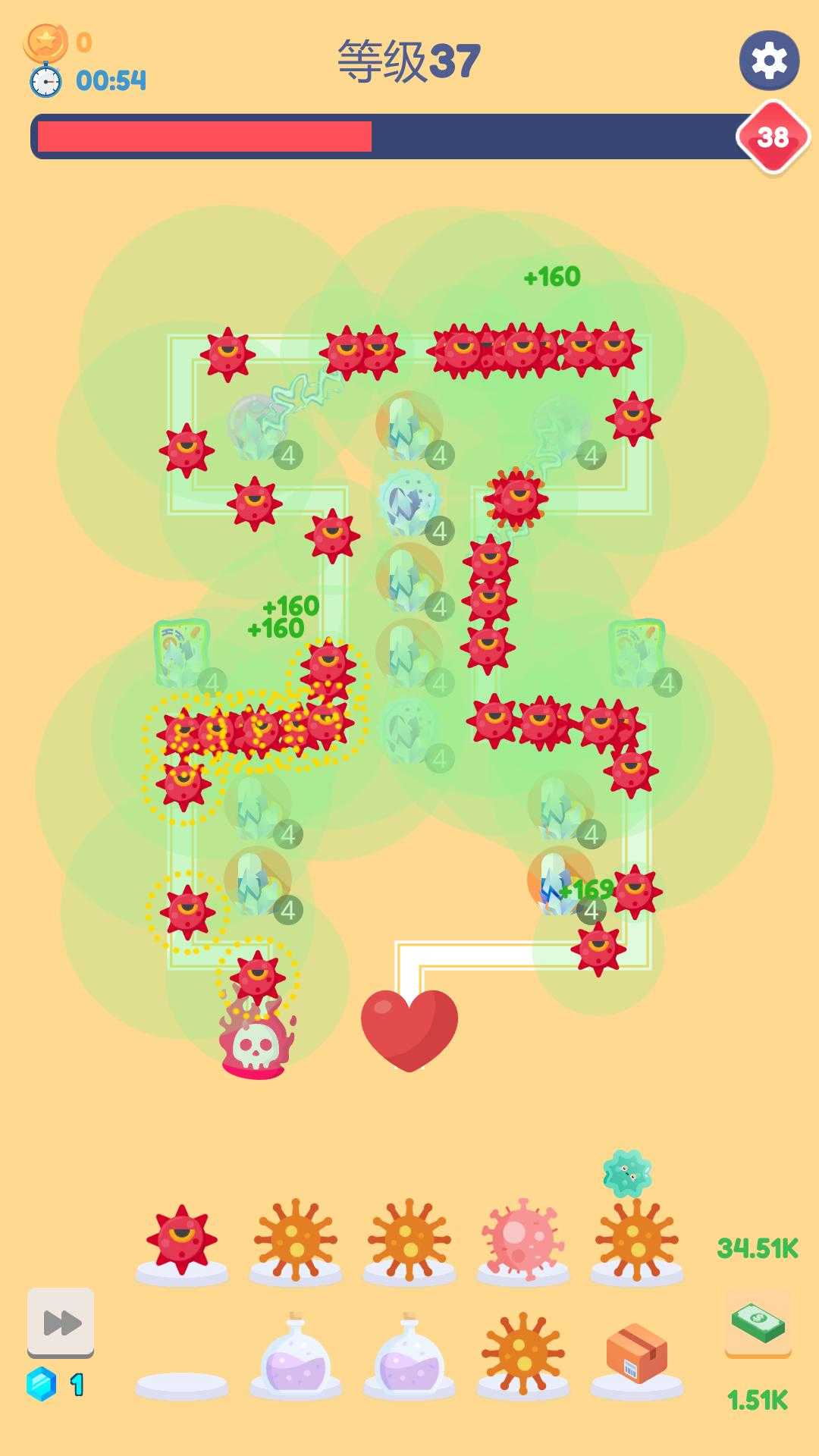Tap the fast-forward speed button
The width and height of the screenshot is (819, 1456).
[61, 1323]
